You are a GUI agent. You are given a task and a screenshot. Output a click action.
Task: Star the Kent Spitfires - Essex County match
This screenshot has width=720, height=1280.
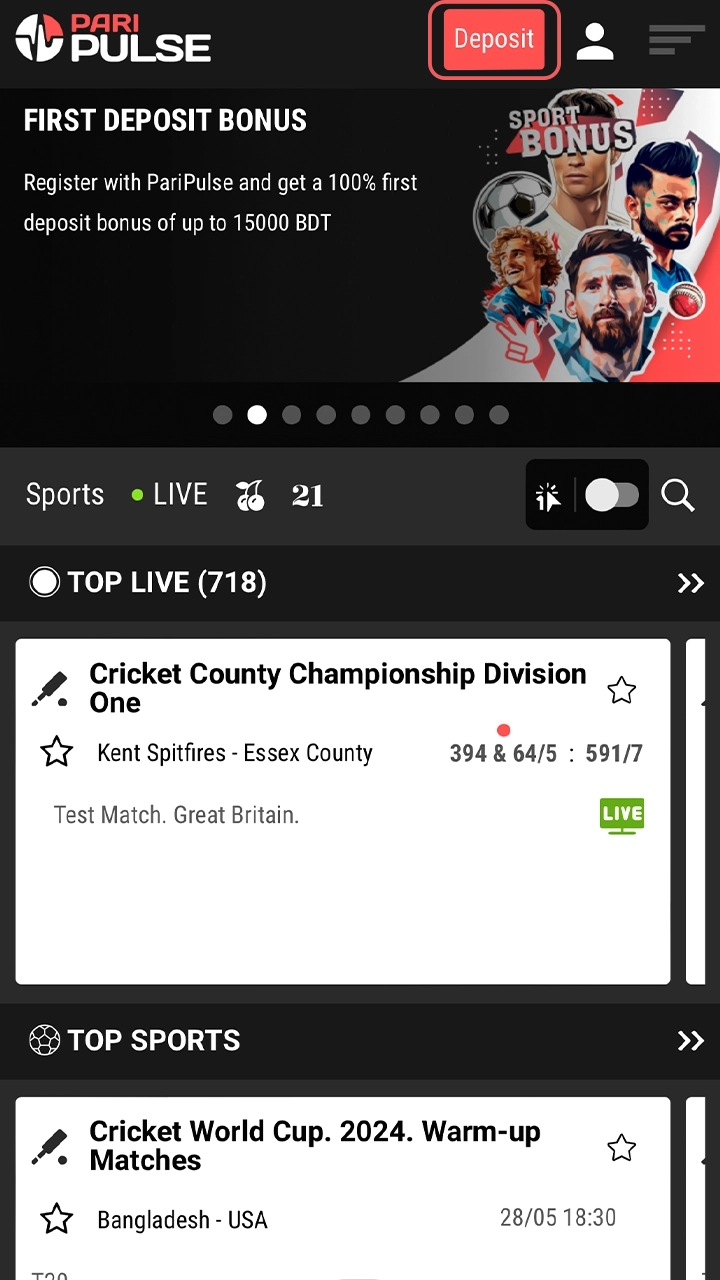point(57,752)
